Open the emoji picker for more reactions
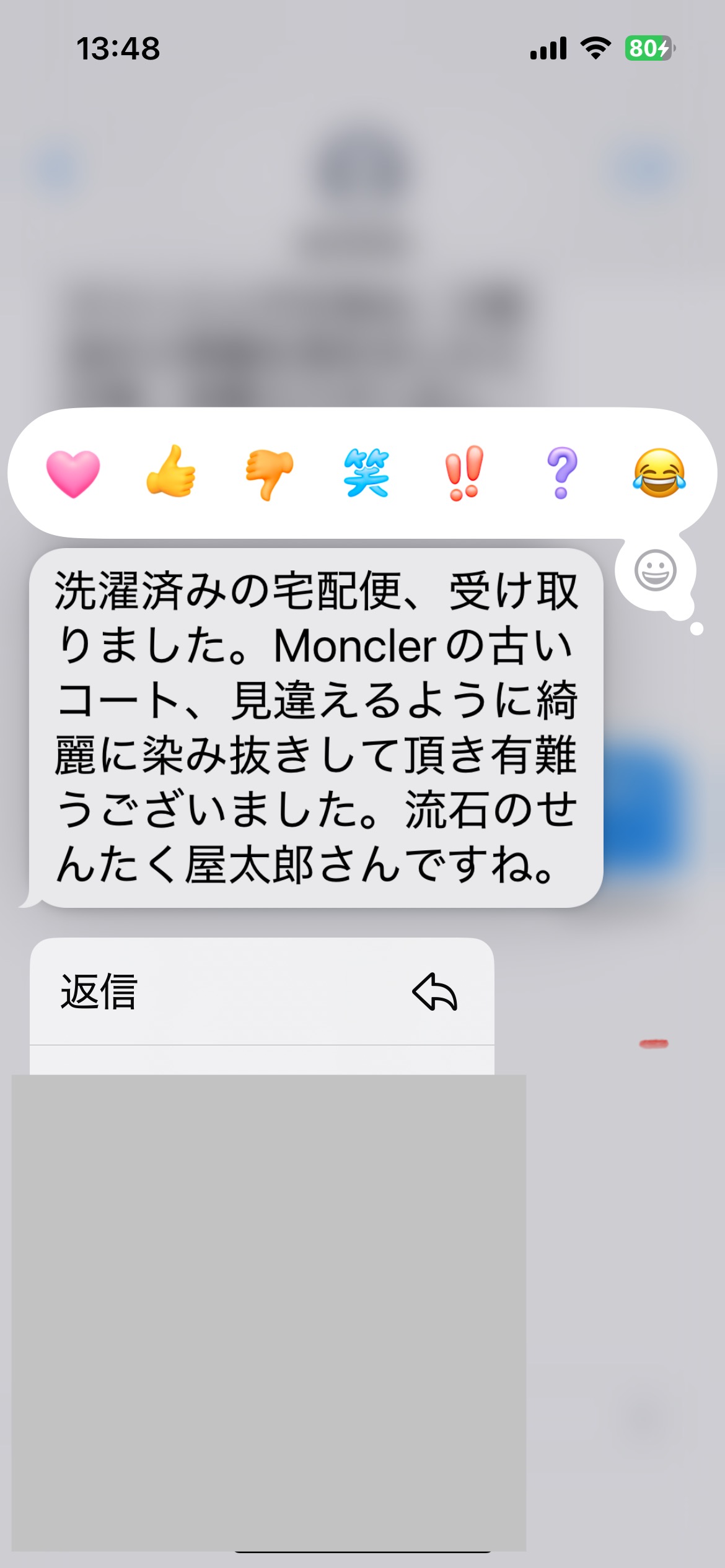The height and width of the screenshot is (1568, 725). 655,570
